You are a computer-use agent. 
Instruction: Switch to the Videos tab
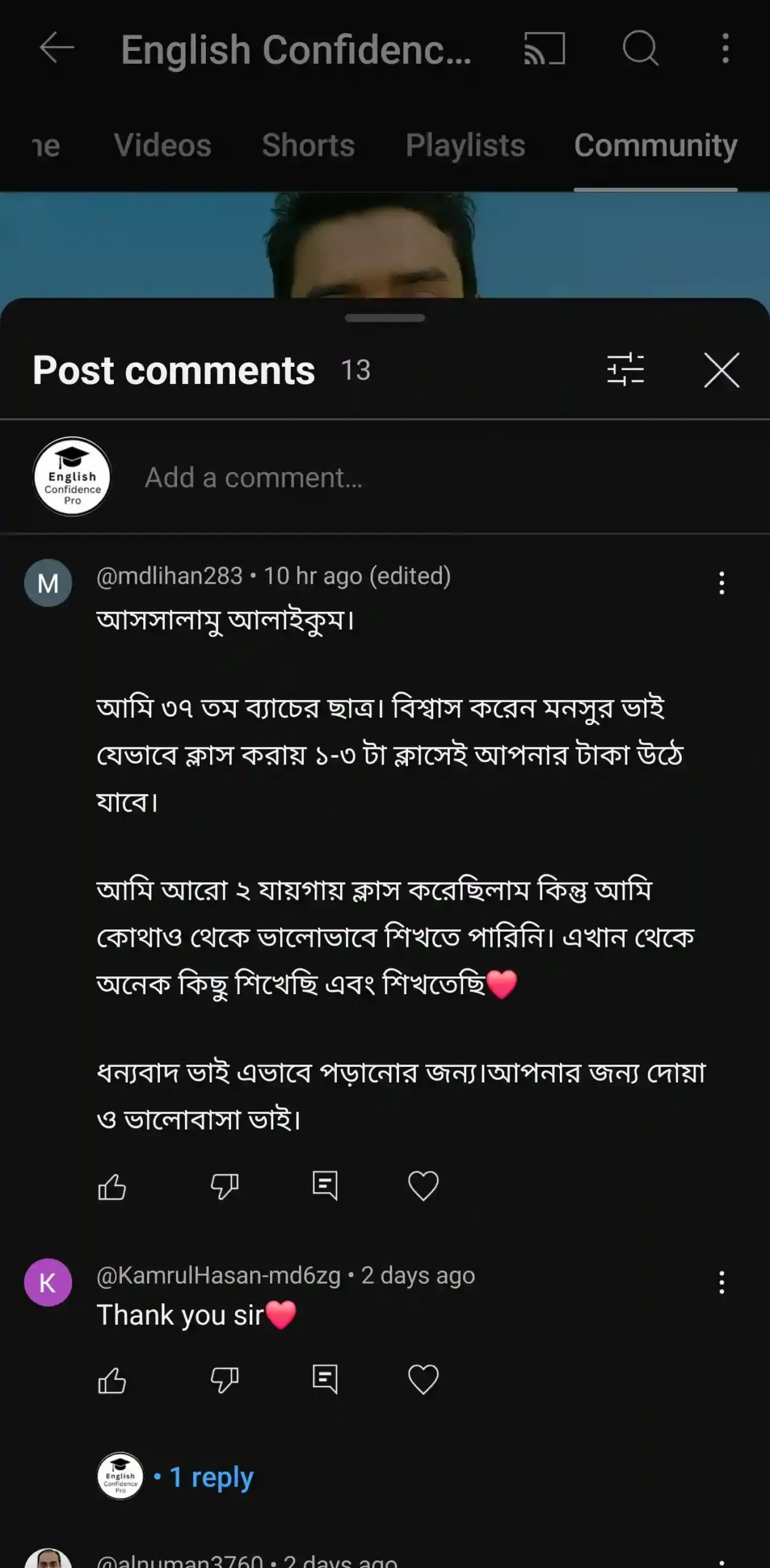coord(162,146)
